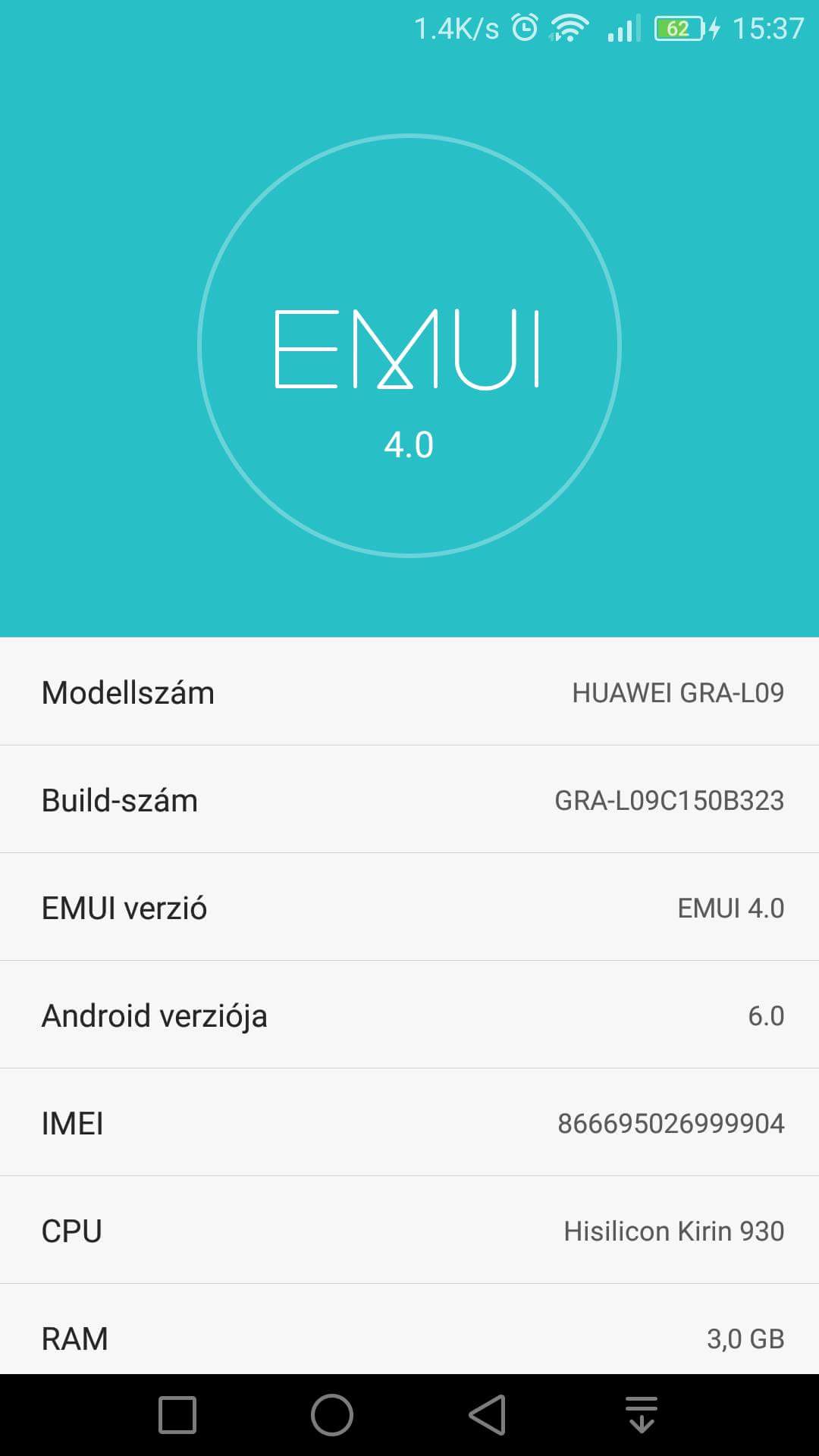
Task: Go back with the navigation bar arrow
Action: [487, 1415]
